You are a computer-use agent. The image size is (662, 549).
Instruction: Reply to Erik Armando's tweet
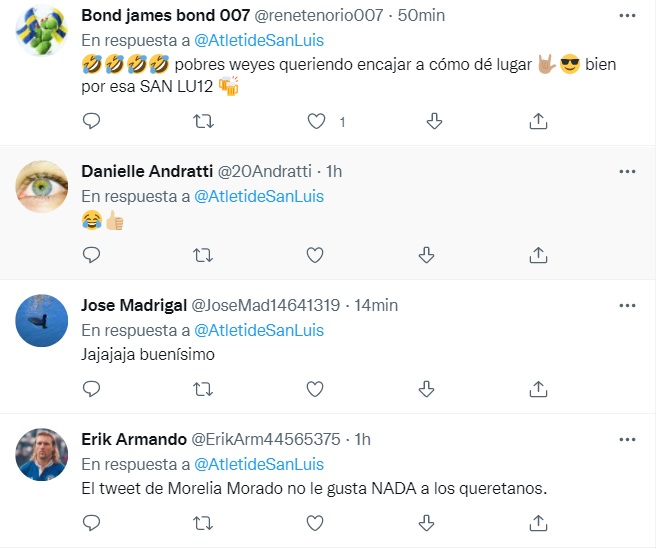tap(91, 522)
